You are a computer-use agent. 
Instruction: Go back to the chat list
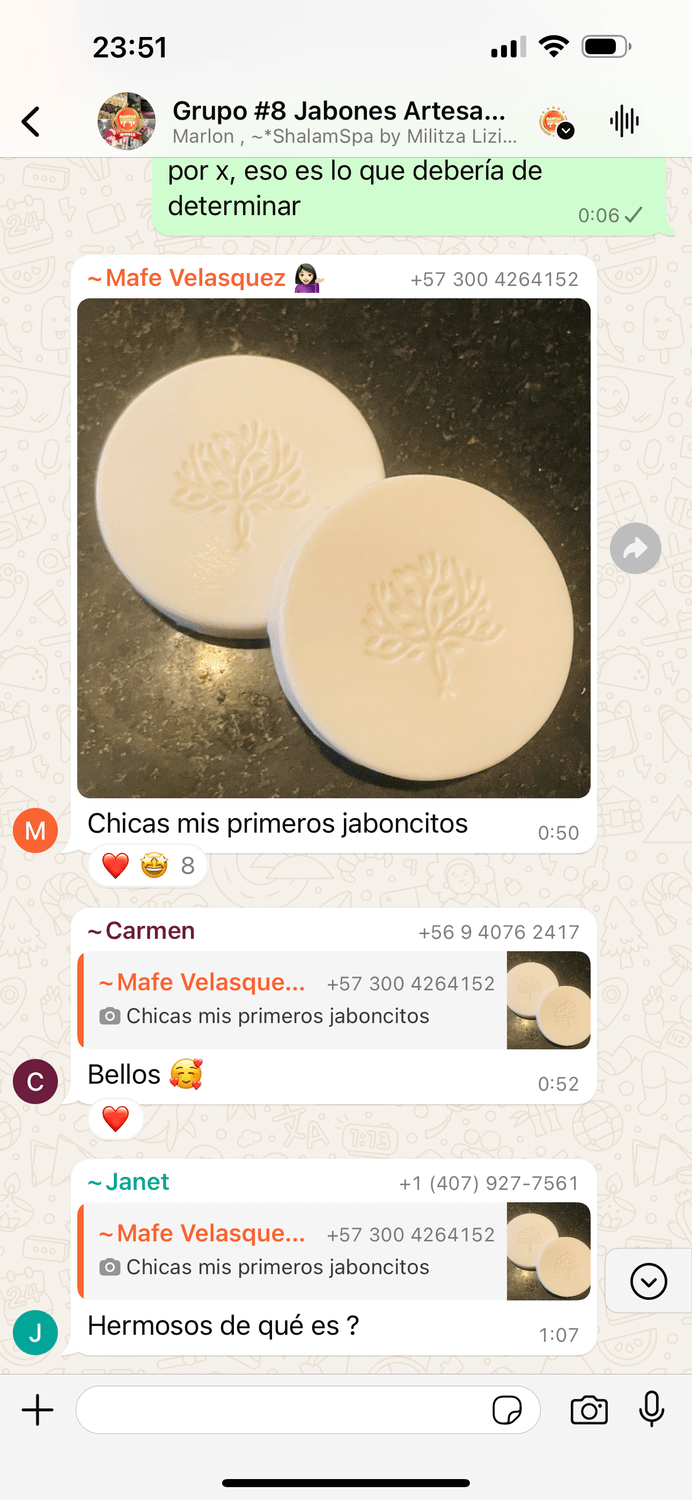point(31,122)
